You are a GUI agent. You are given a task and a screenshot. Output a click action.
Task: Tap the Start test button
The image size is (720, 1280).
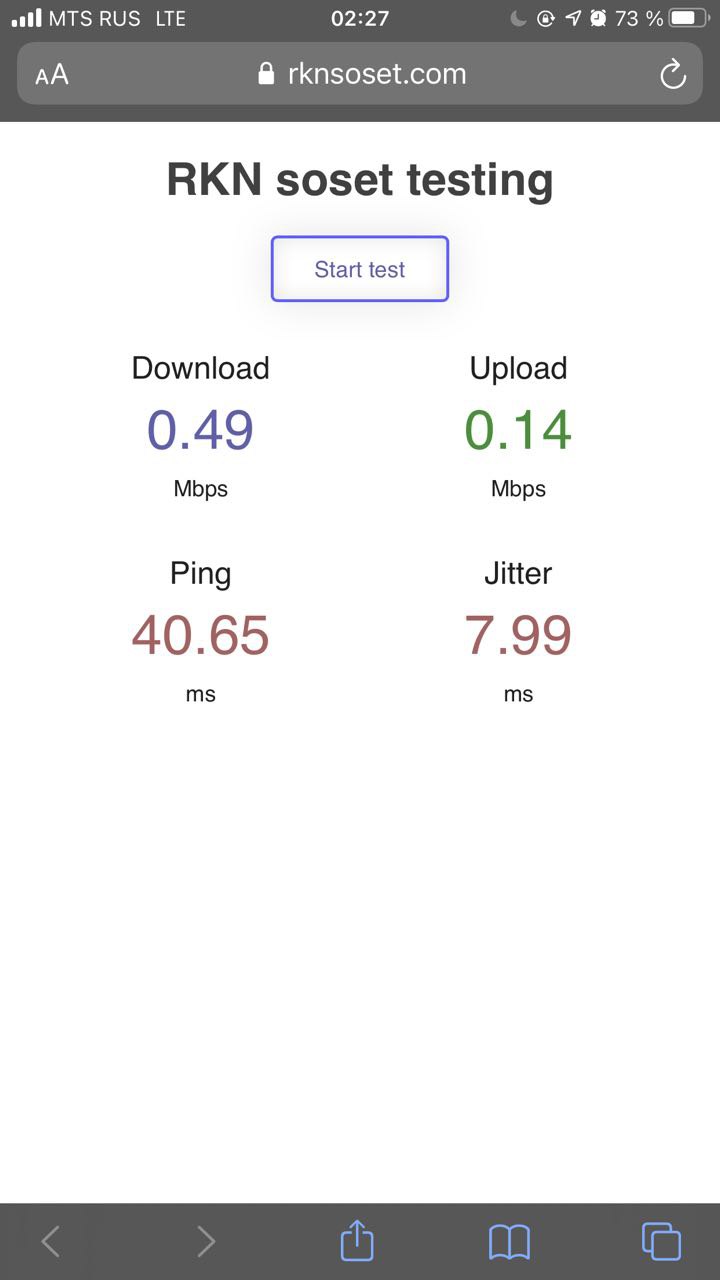[360, 269]
